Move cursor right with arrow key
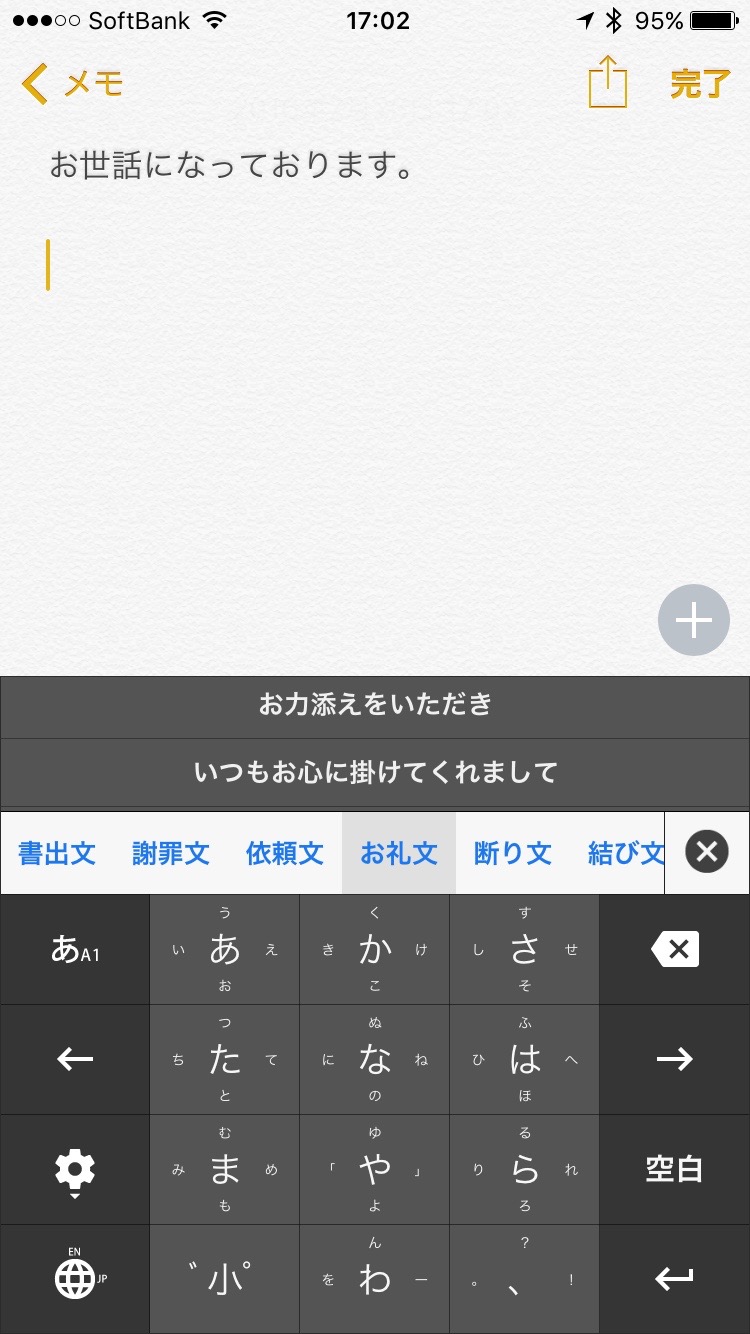750x1334 pixels. point(675,1060)
